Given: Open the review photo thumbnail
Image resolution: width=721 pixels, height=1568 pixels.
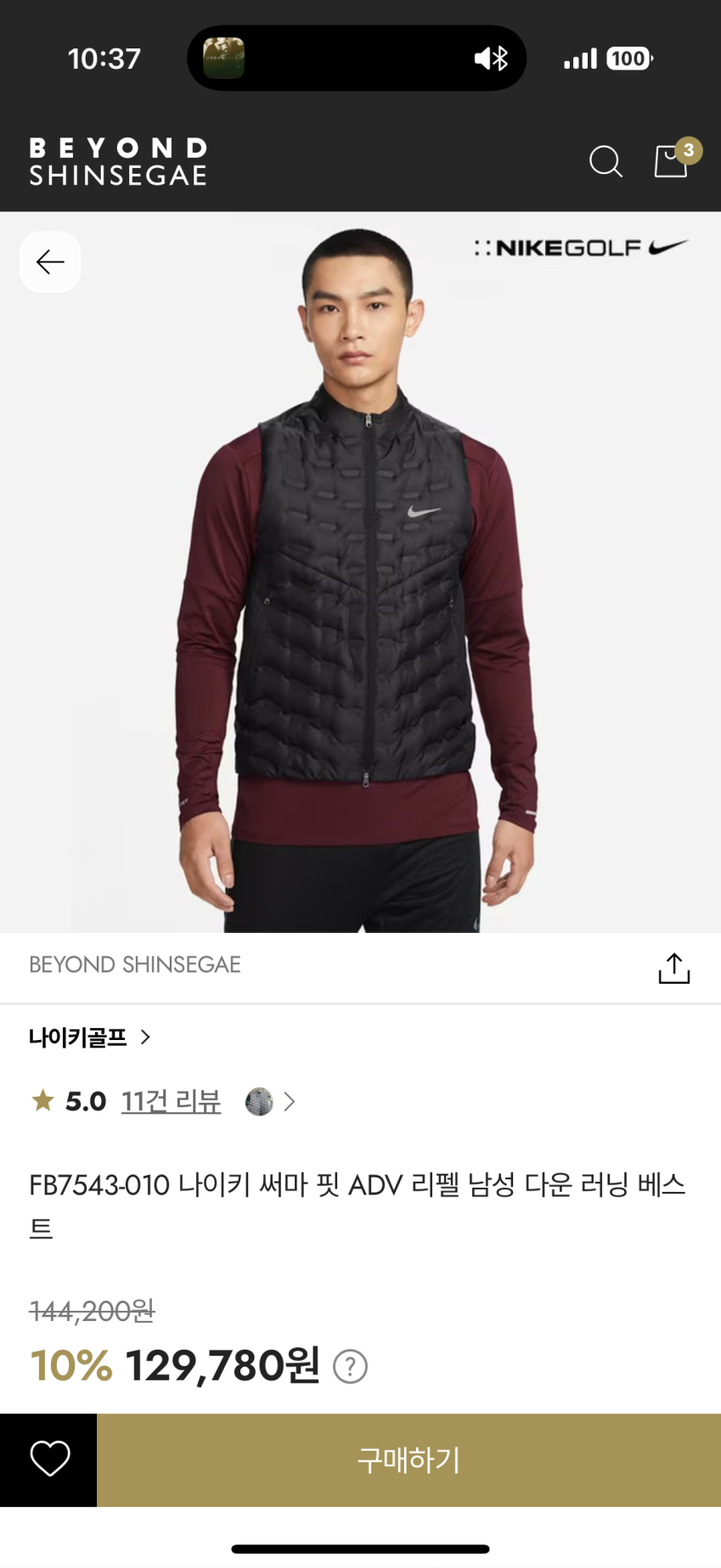Looking at the screenshot, I should coord(259,1101).
